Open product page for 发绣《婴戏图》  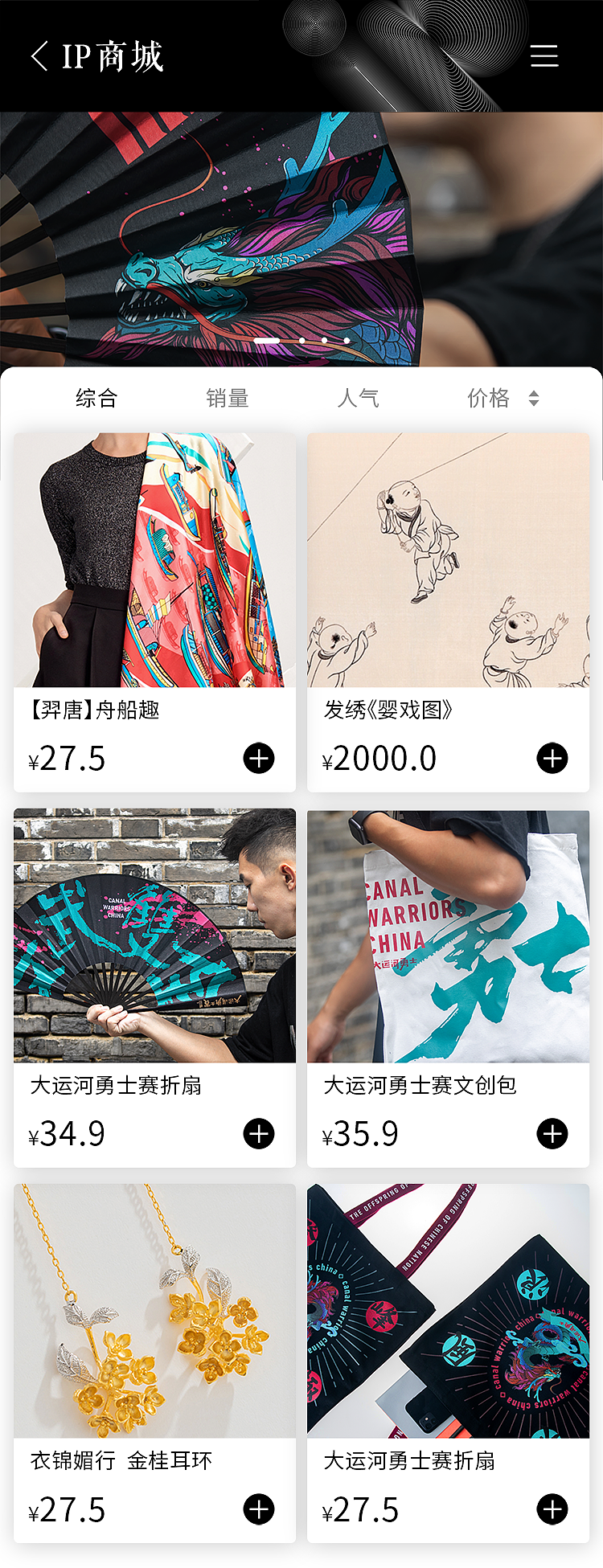pyautogui.click(x=449, y=558)
